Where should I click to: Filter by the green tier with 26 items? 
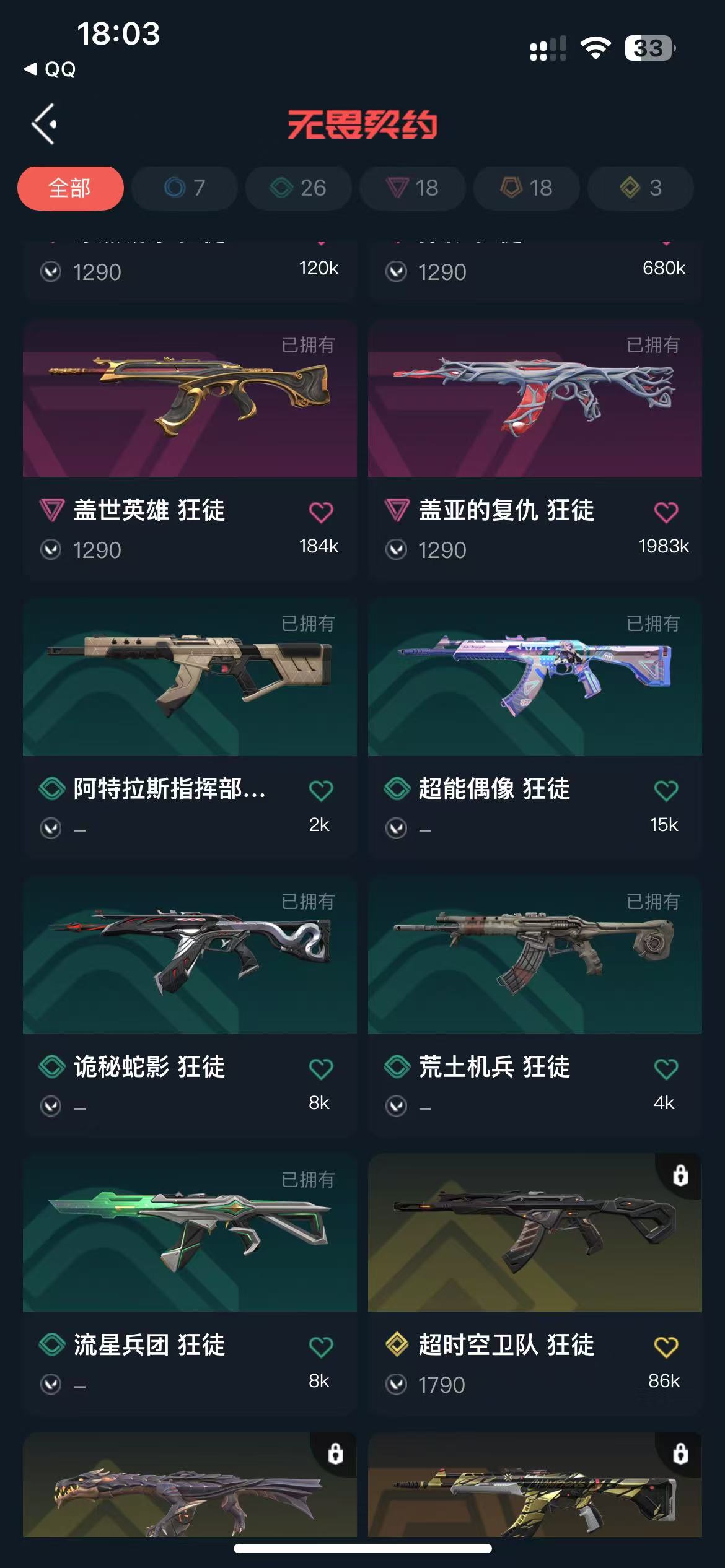pyautogui.click(x=299, y=188)
